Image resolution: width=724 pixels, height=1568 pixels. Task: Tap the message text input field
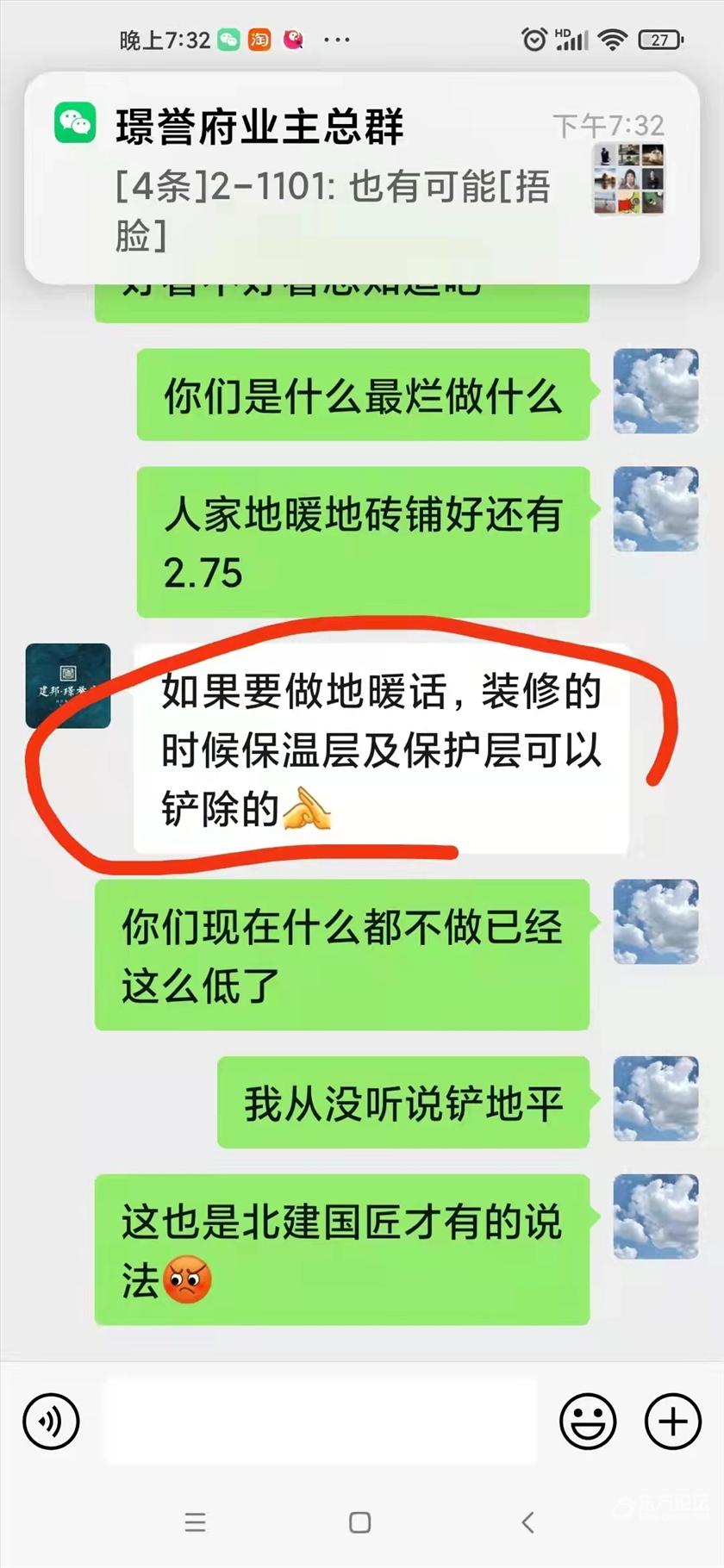pos(319,1422)
